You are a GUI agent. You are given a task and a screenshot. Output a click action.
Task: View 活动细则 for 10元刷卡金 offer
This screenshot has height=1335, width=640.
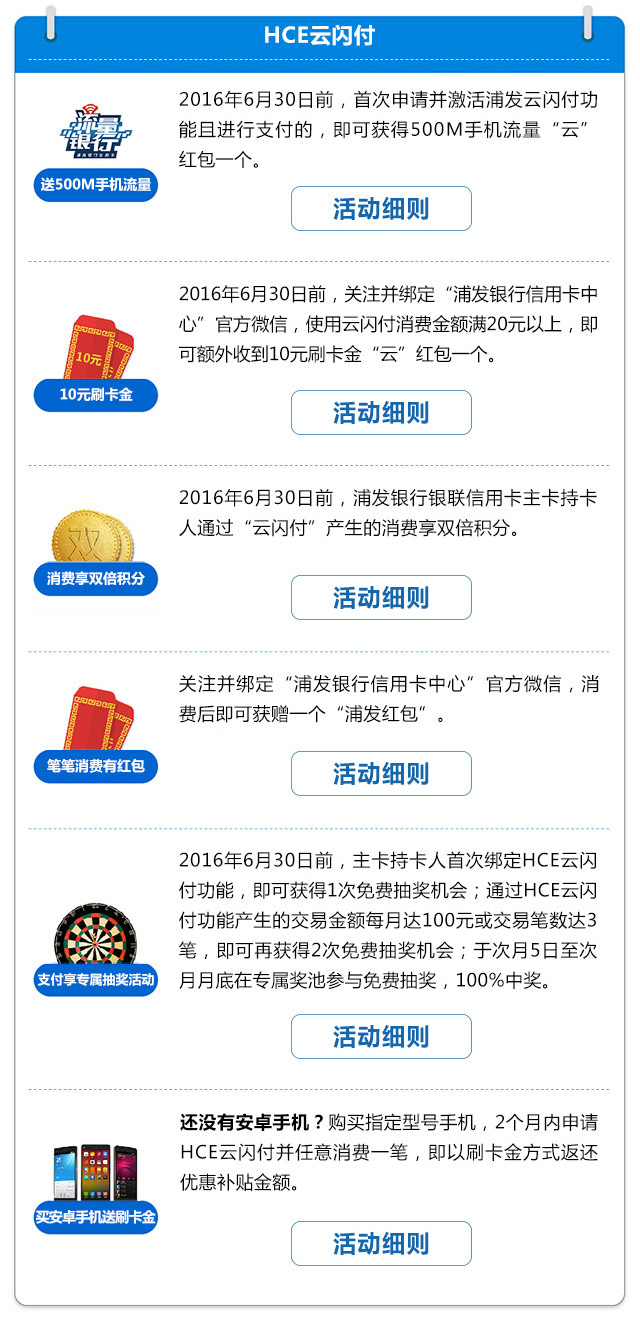(381, 413)
